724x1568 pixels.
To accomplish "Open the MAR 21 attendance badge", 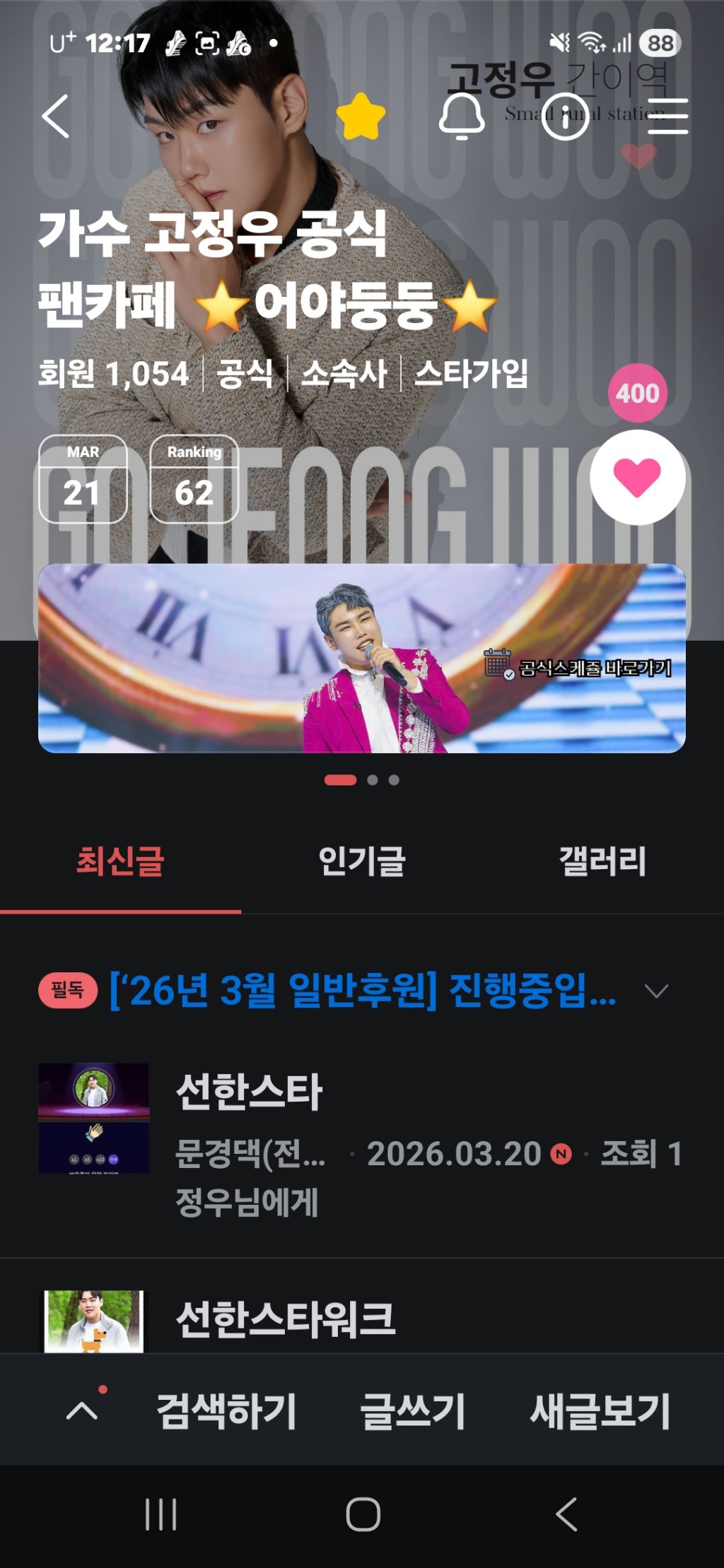I will point(83,478).
